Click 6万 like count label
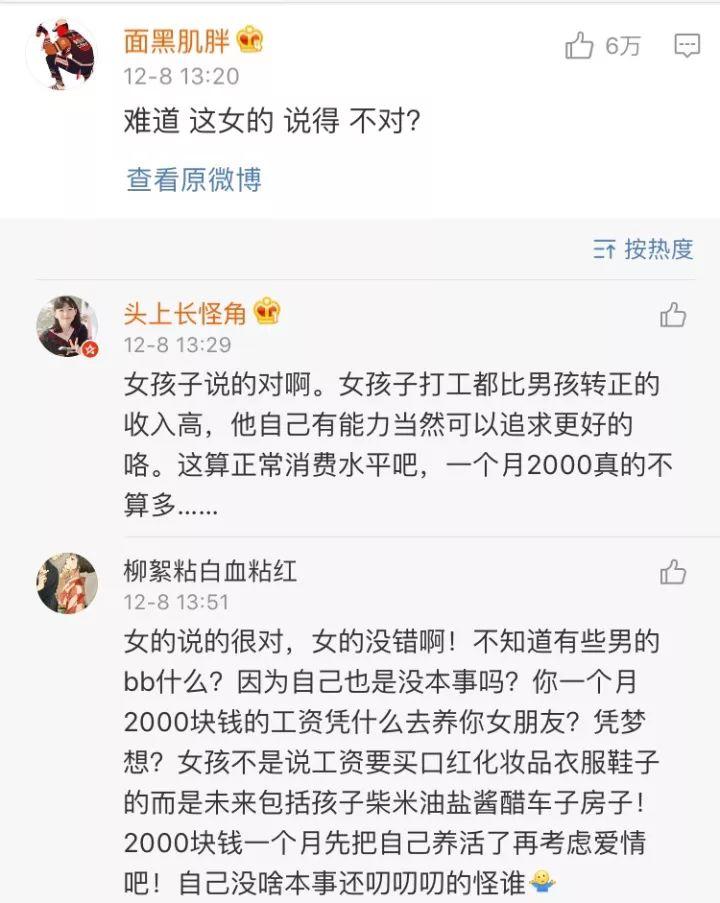Image resolution: width=720 pixels, height=903 pixels. pos(621,45)
